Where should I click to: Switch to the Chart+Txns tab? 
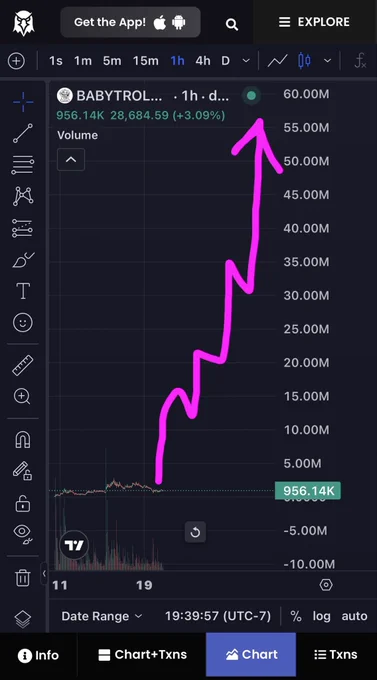[142, 655]
